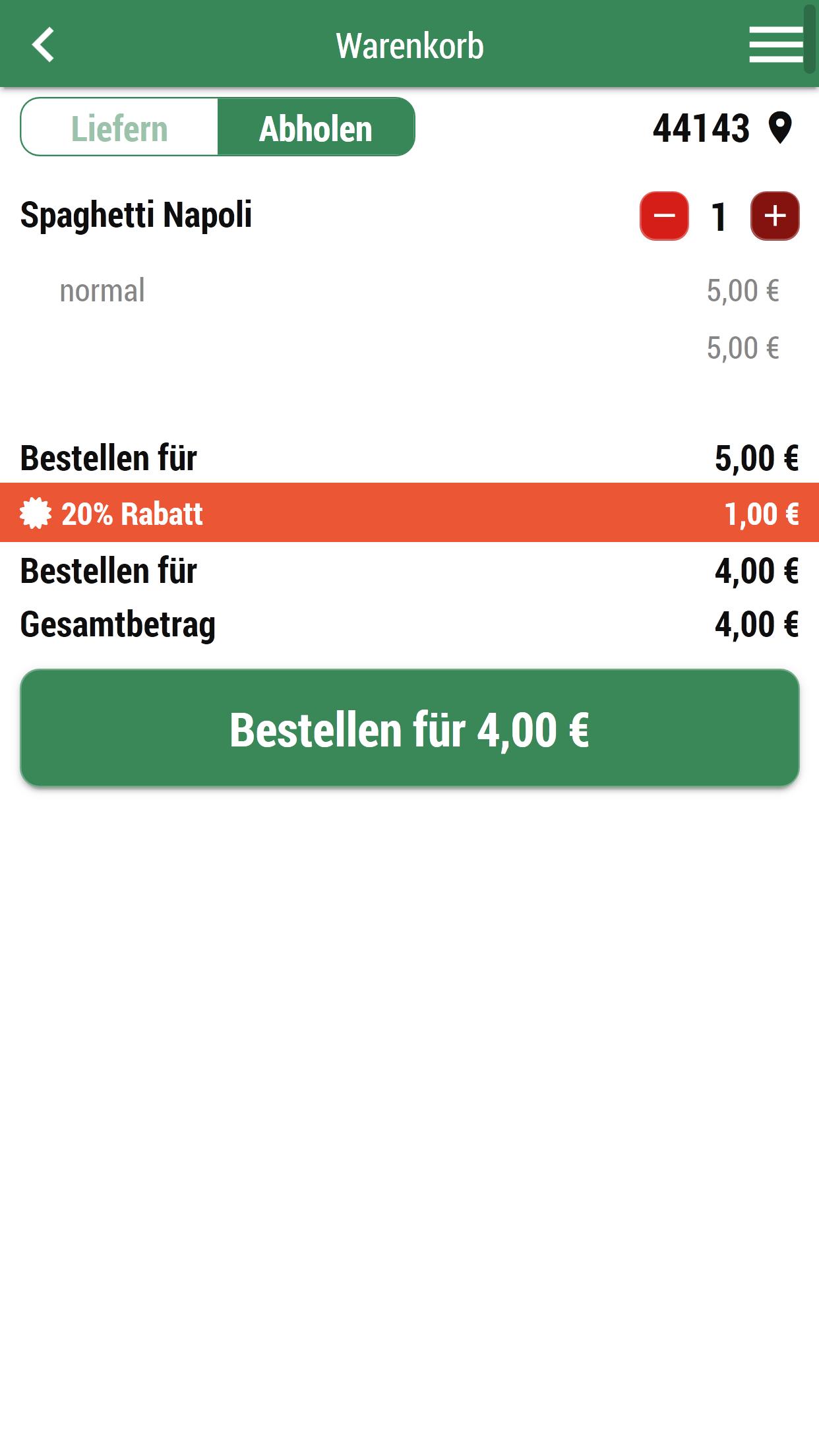Change the postcode 44143 location
Image resolution: width=819 pixels, height=1456 pixels.
[722, 128]
